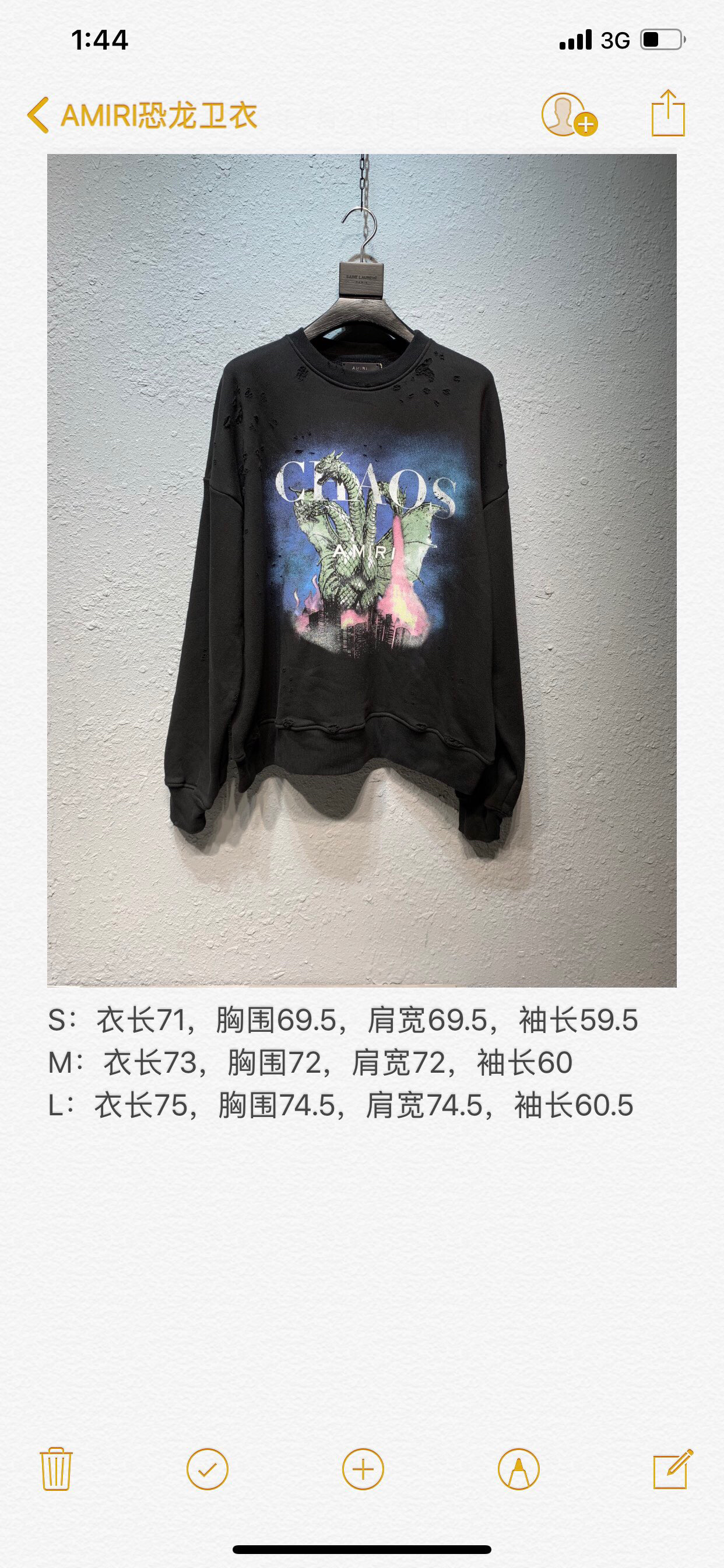Tap the clock showing 1:44
Viewport: 724px width, 1568px height.
point(99,39)
